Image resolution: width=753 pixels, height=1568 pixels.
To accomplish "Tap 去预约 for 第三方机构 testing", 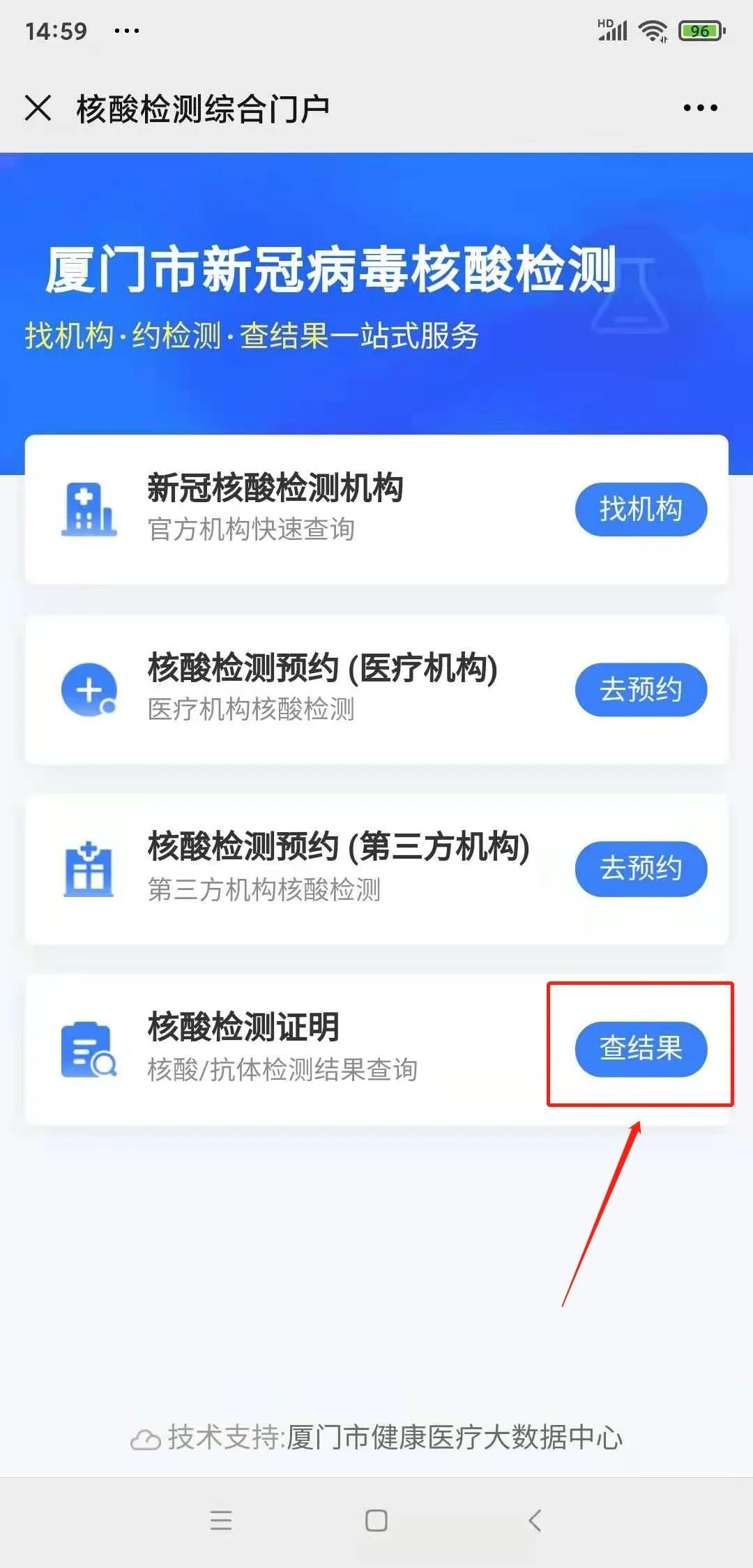I will (x=640, y=868).
